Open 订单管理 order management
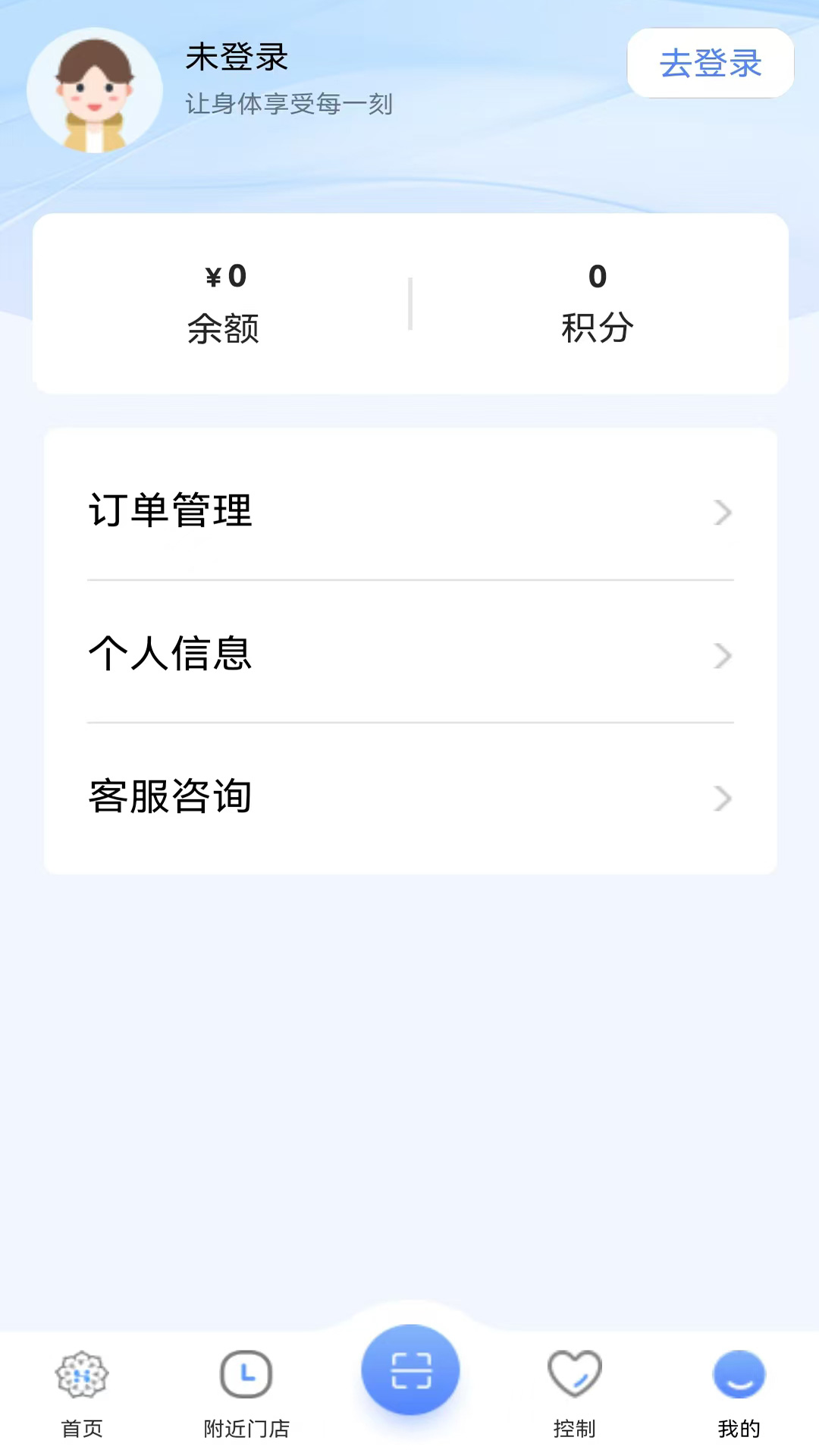Image resolution: width=819 pixels, height=1456 pixels. (x=409, y=510)
